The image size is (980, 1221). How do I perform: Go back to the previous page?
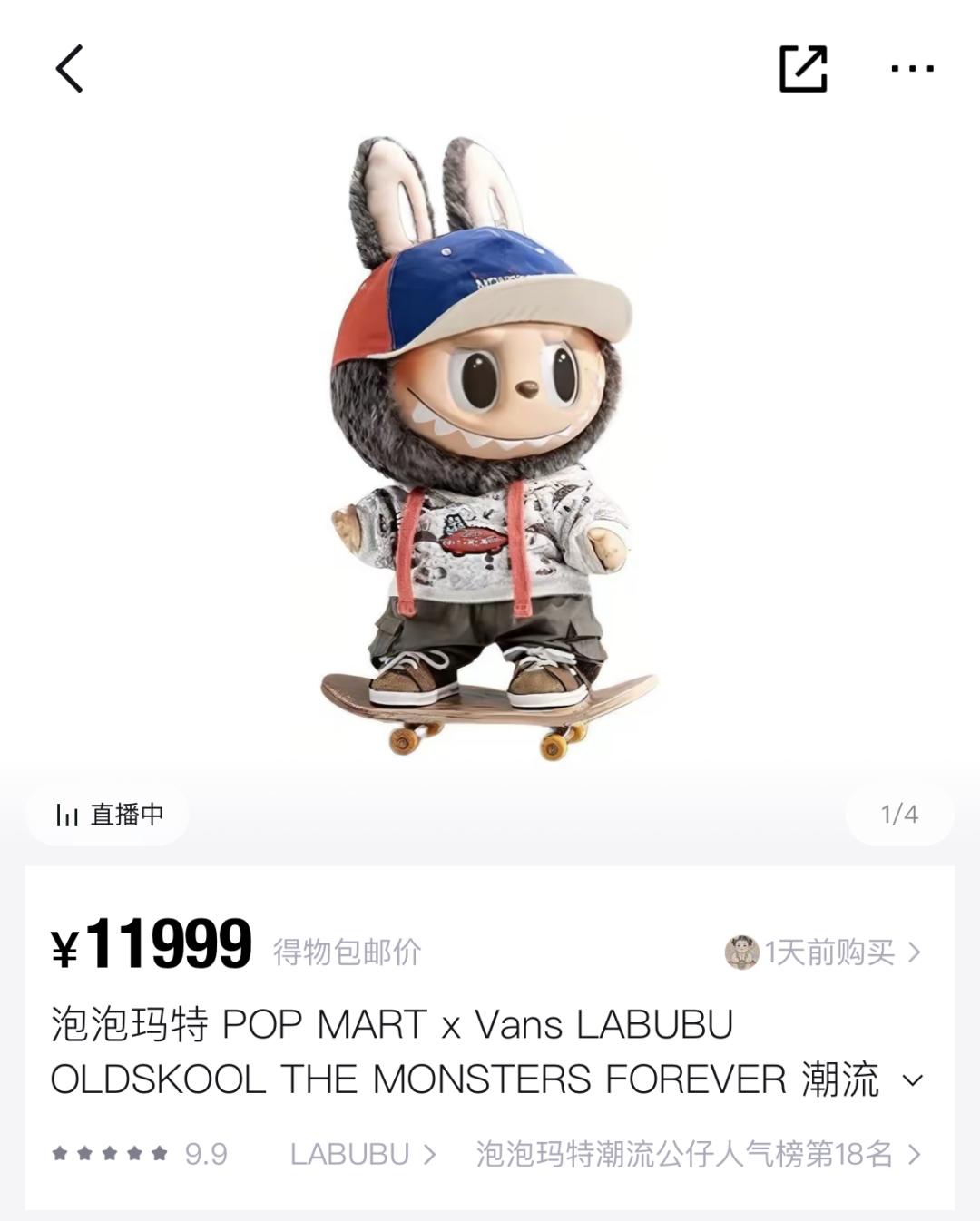[70, 69]
